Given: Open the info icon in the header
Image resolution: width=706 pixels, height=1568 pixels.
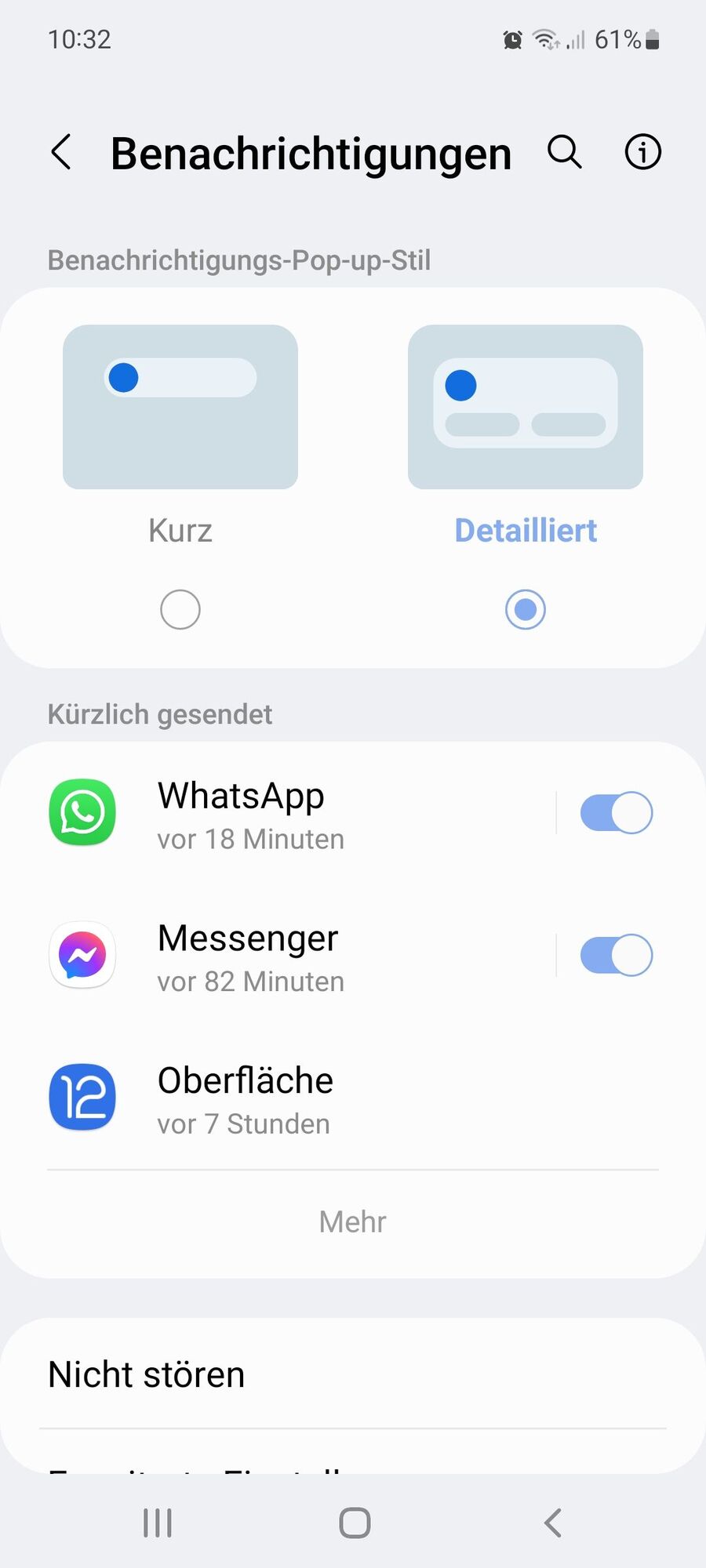Looking at the screenshot, I should click(642, 152).
